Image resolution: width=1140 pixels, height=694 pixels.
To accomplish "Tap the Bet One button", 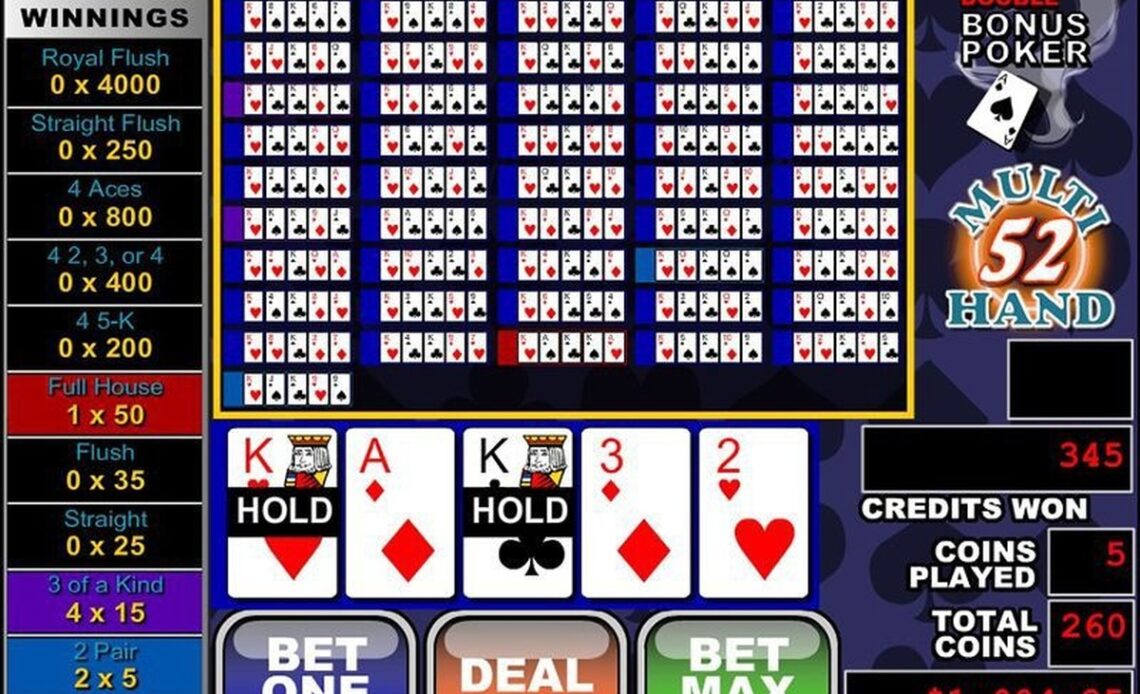I will pyautogui.click(x=314, y=658).
